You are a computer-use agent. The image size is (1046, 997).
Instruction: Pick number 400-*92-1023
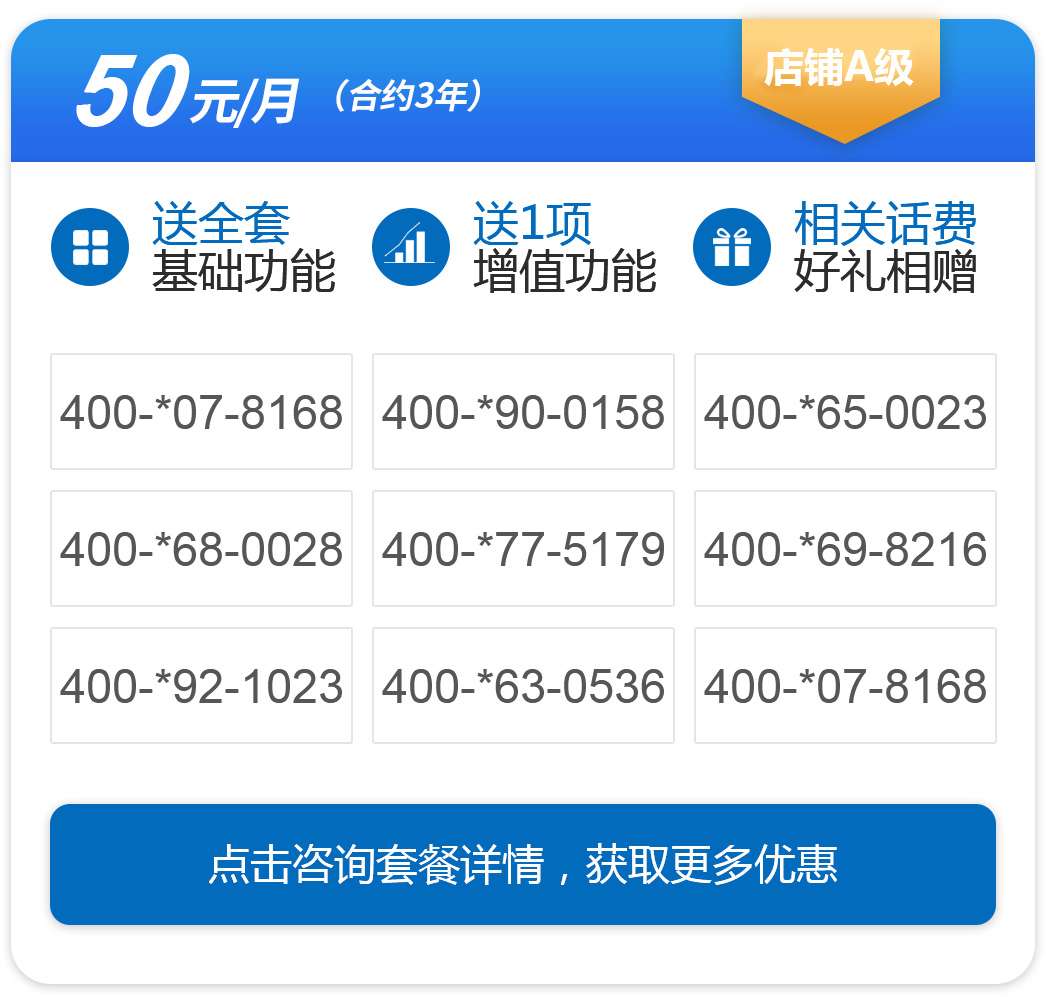[x=201, y=686]
